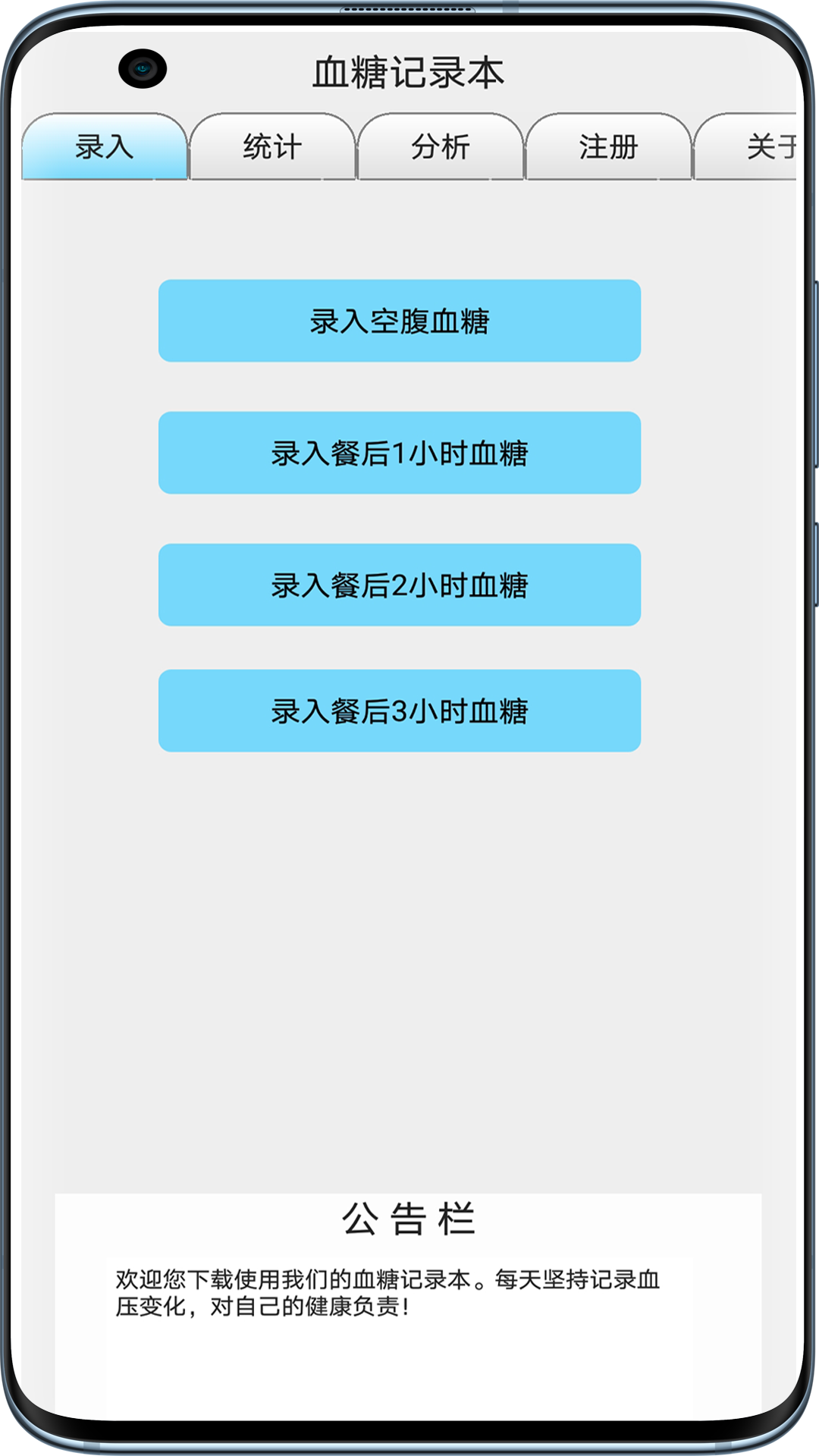819x1456 pixels.
Task: Switch to the statistics section
Action: (272, 147)
